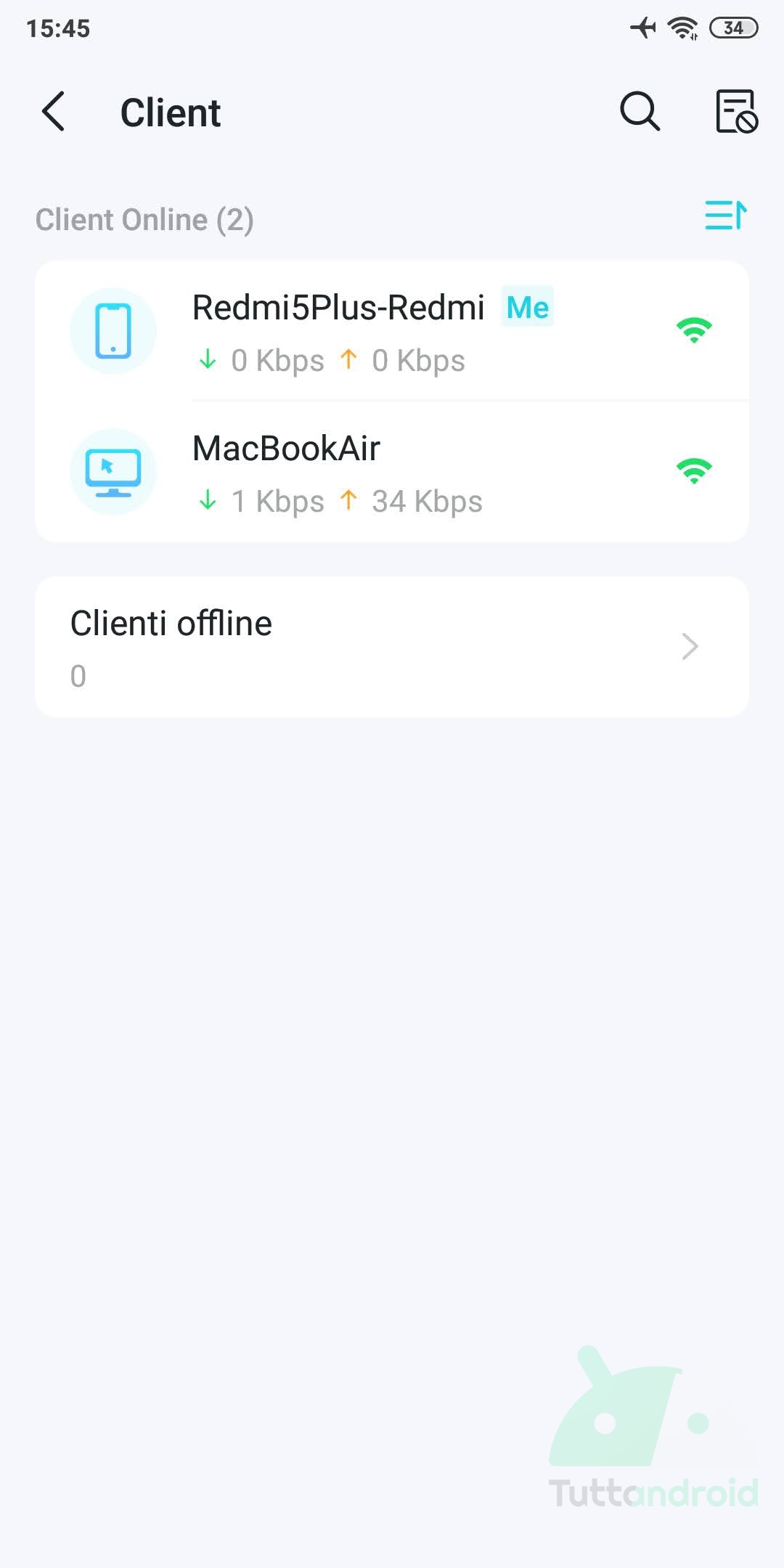
Task: Open the client search
Action: click(640, 112)
